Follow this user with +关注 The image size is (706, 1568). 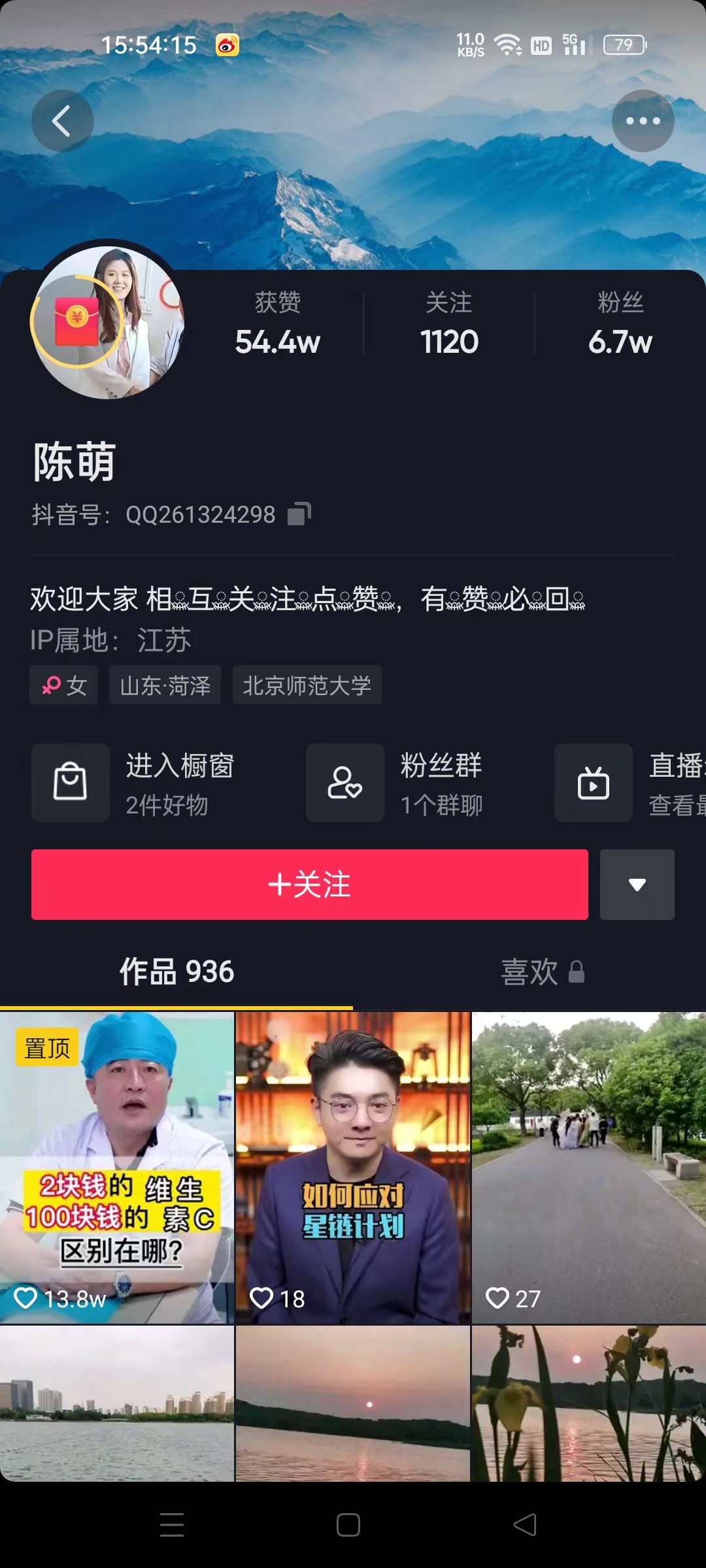coord(309,885)
